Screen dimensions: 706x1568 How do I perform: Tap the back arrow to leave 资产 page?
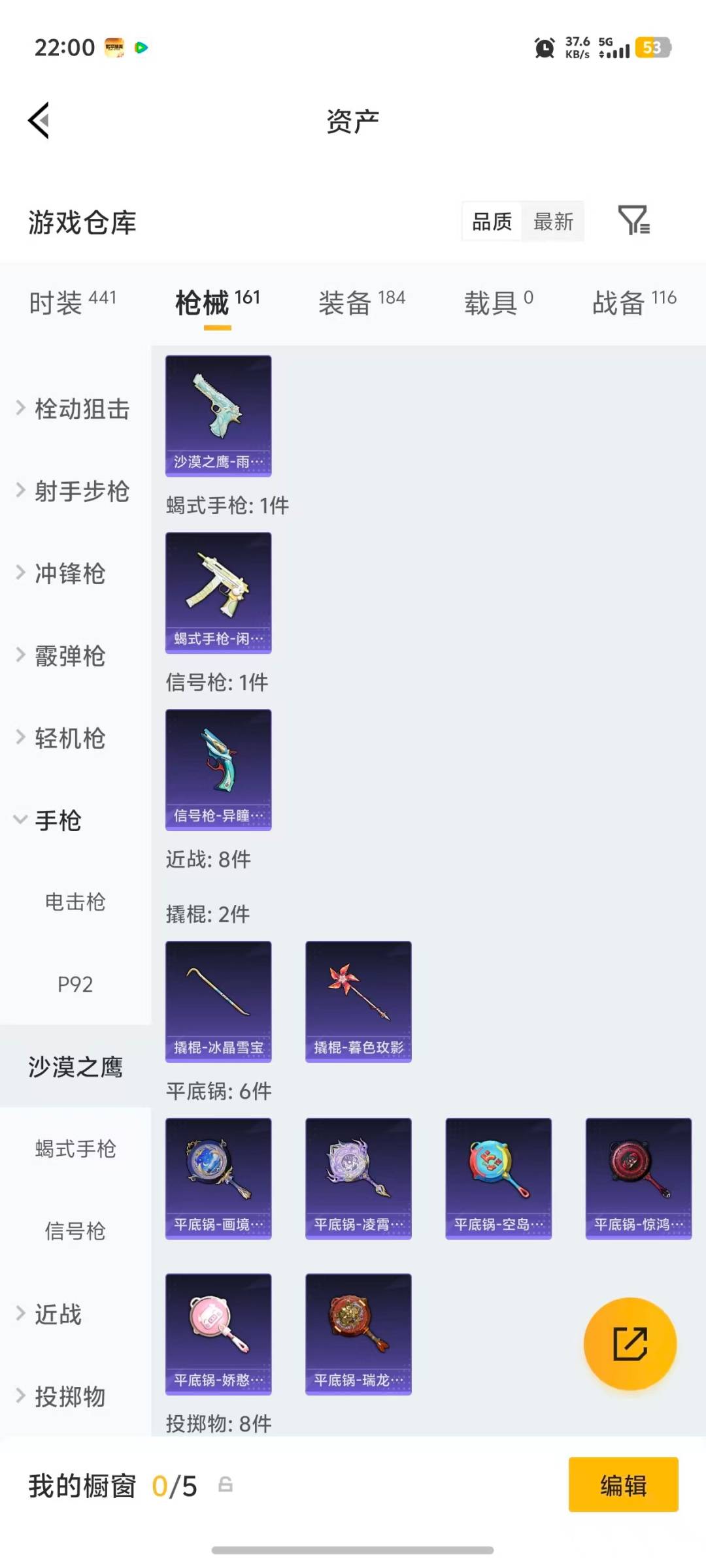(39, 120)
